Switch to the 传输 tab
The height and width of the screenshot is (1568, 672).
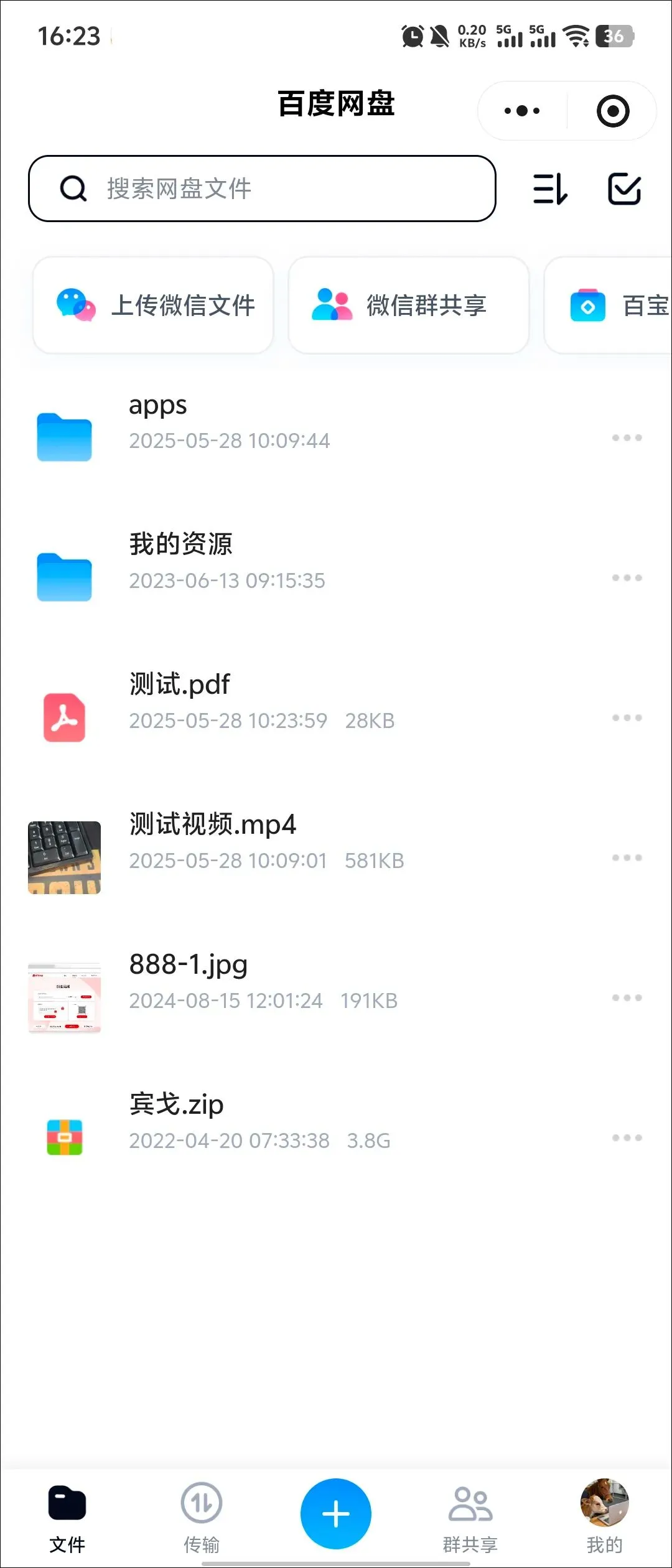point(202,1516)
